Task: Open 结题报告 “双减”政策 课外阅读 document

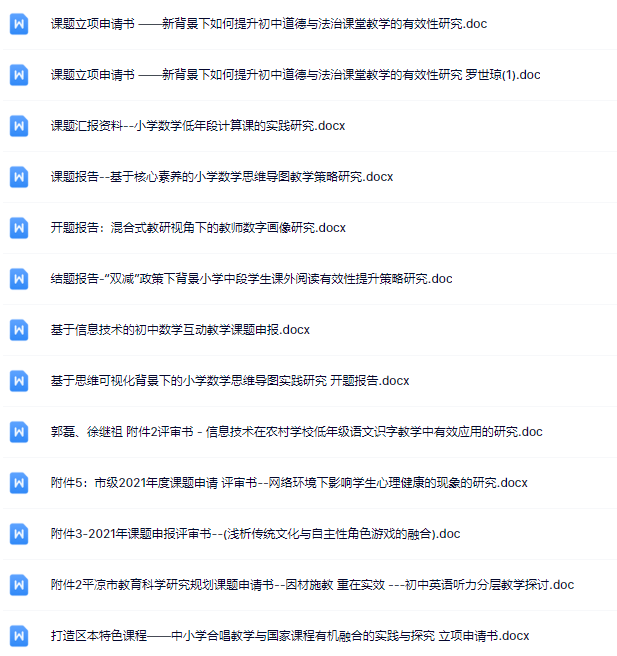Action: click(251, 279)
